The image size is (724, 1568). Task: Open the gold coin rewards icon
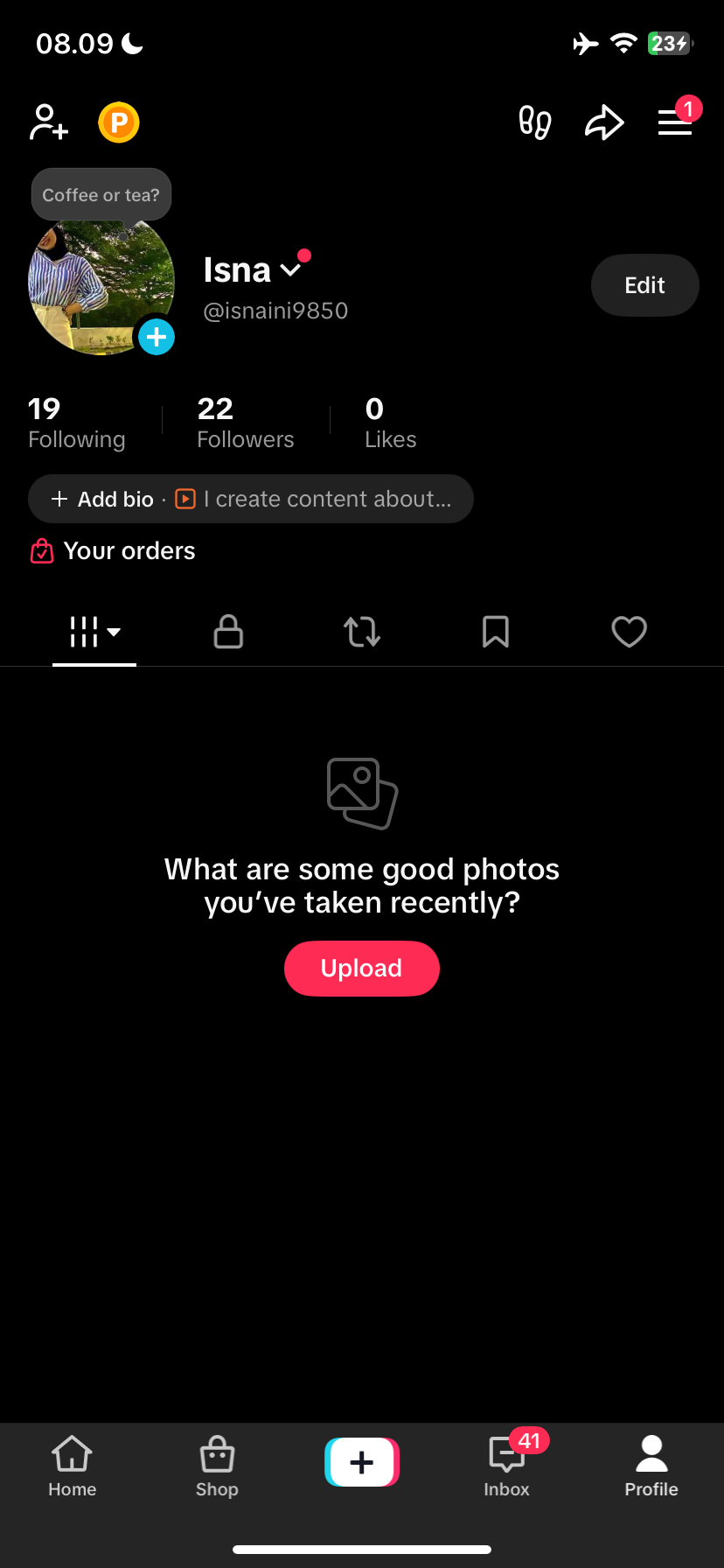tap(119, 122)
